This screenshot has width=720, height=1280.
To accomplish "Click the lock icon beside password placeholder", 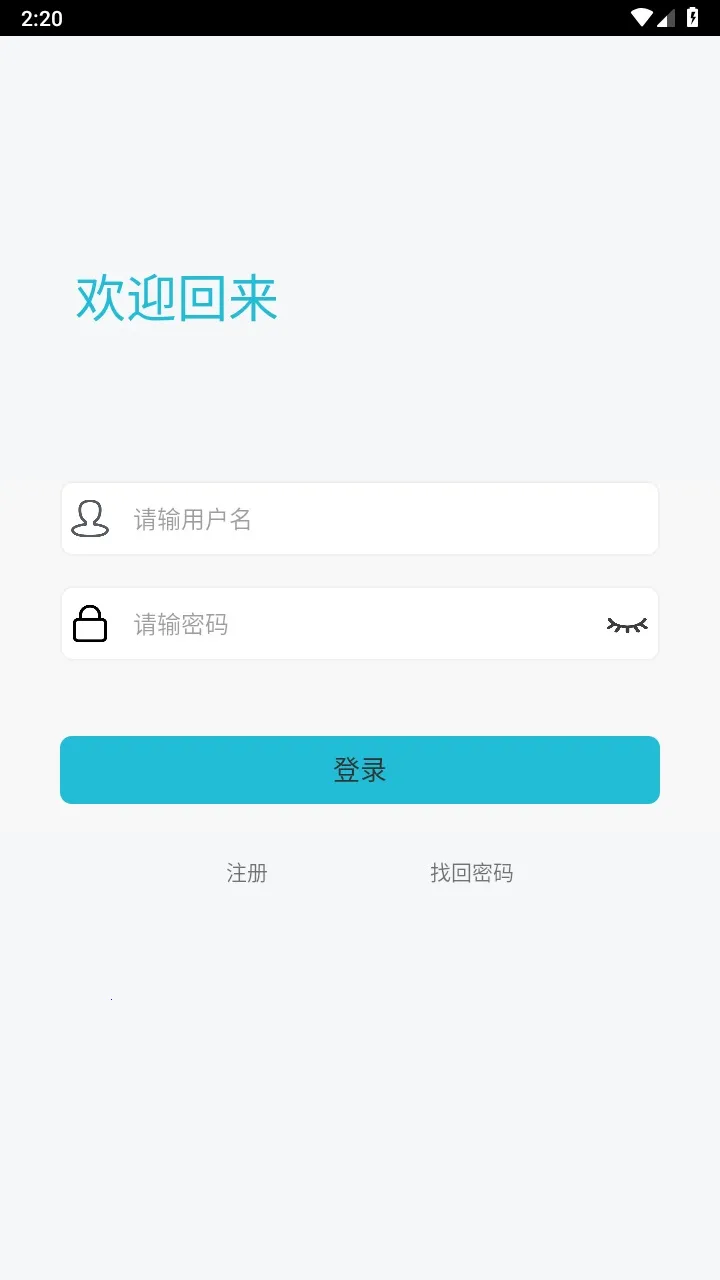I will click(x=90, y=623).
